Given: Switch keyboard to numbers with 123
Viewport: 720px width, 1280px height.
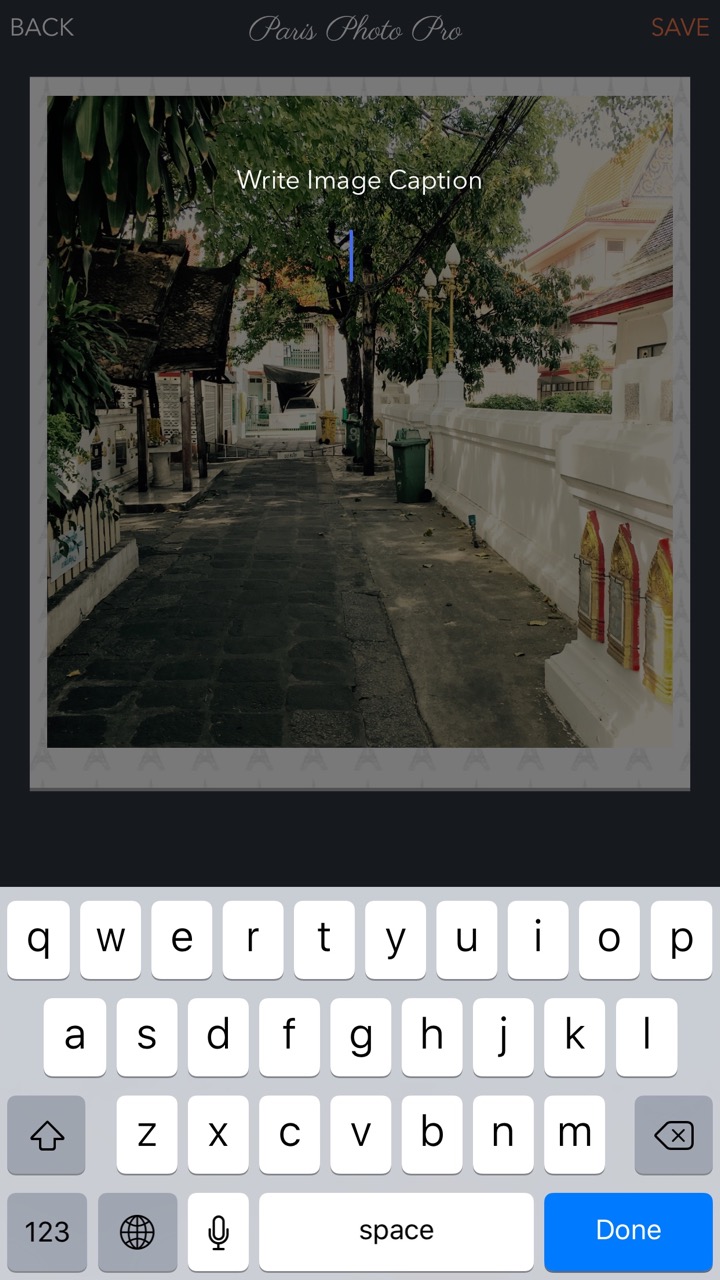Looking at the screenshot, I should [x=47, y=1231].
